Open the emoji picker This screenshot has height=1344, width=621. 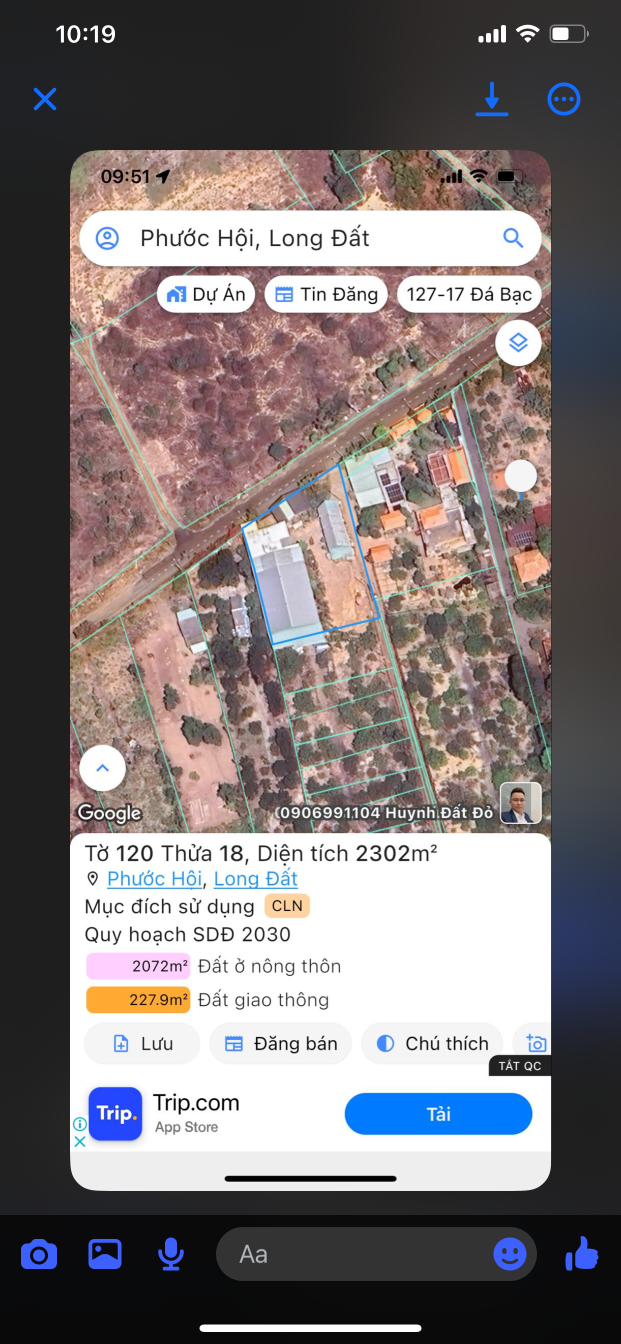pos(510,1254)
